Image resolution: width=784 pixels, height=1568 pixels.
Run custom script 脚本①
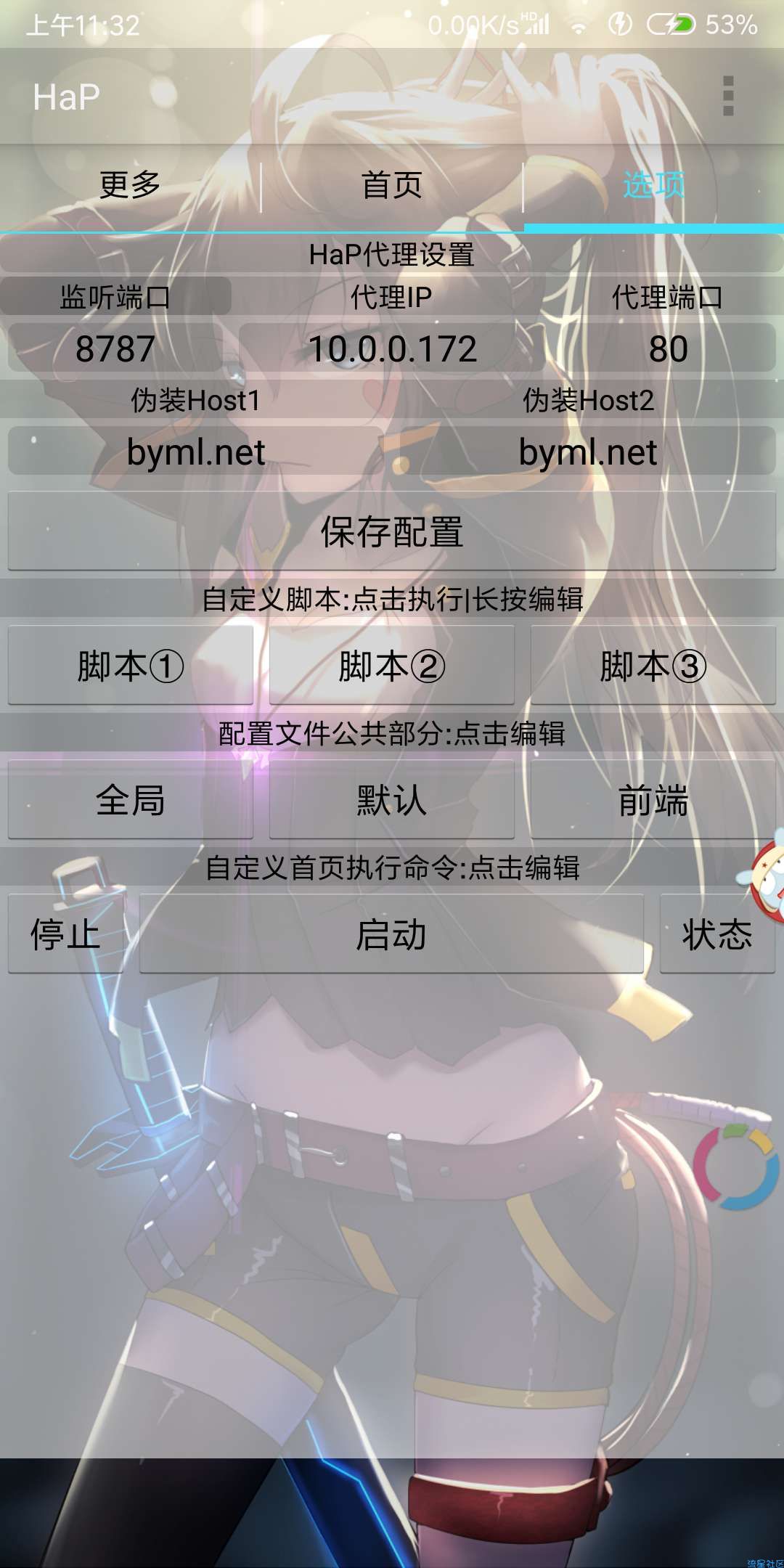click(131, 666)
